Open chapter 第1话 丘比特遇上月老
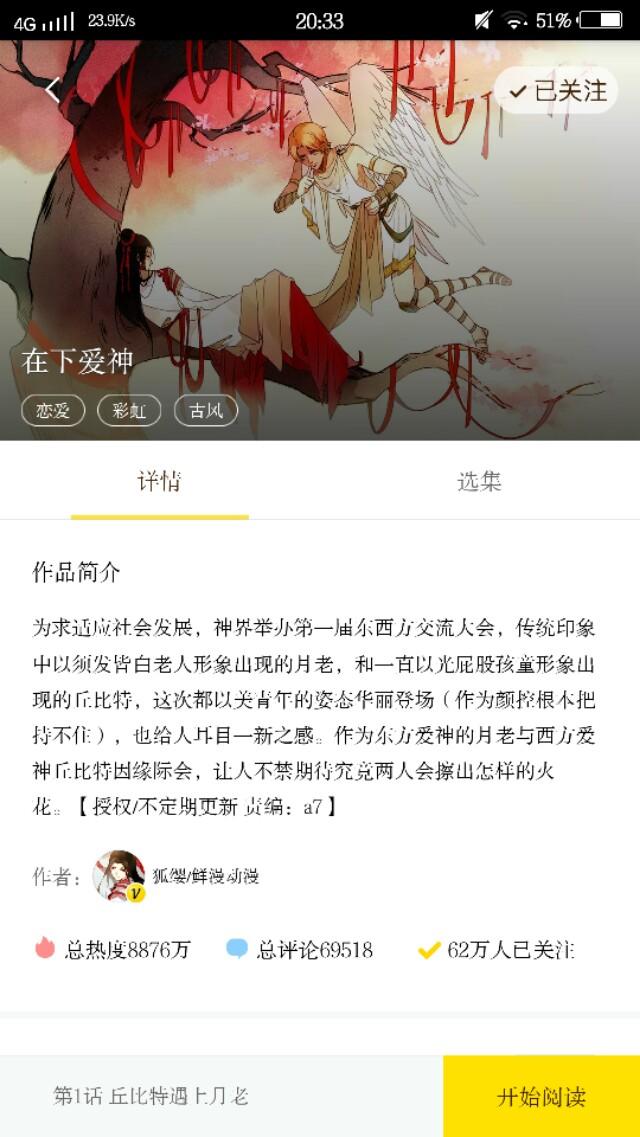The image size is (640, 1137). (152, 1096)
